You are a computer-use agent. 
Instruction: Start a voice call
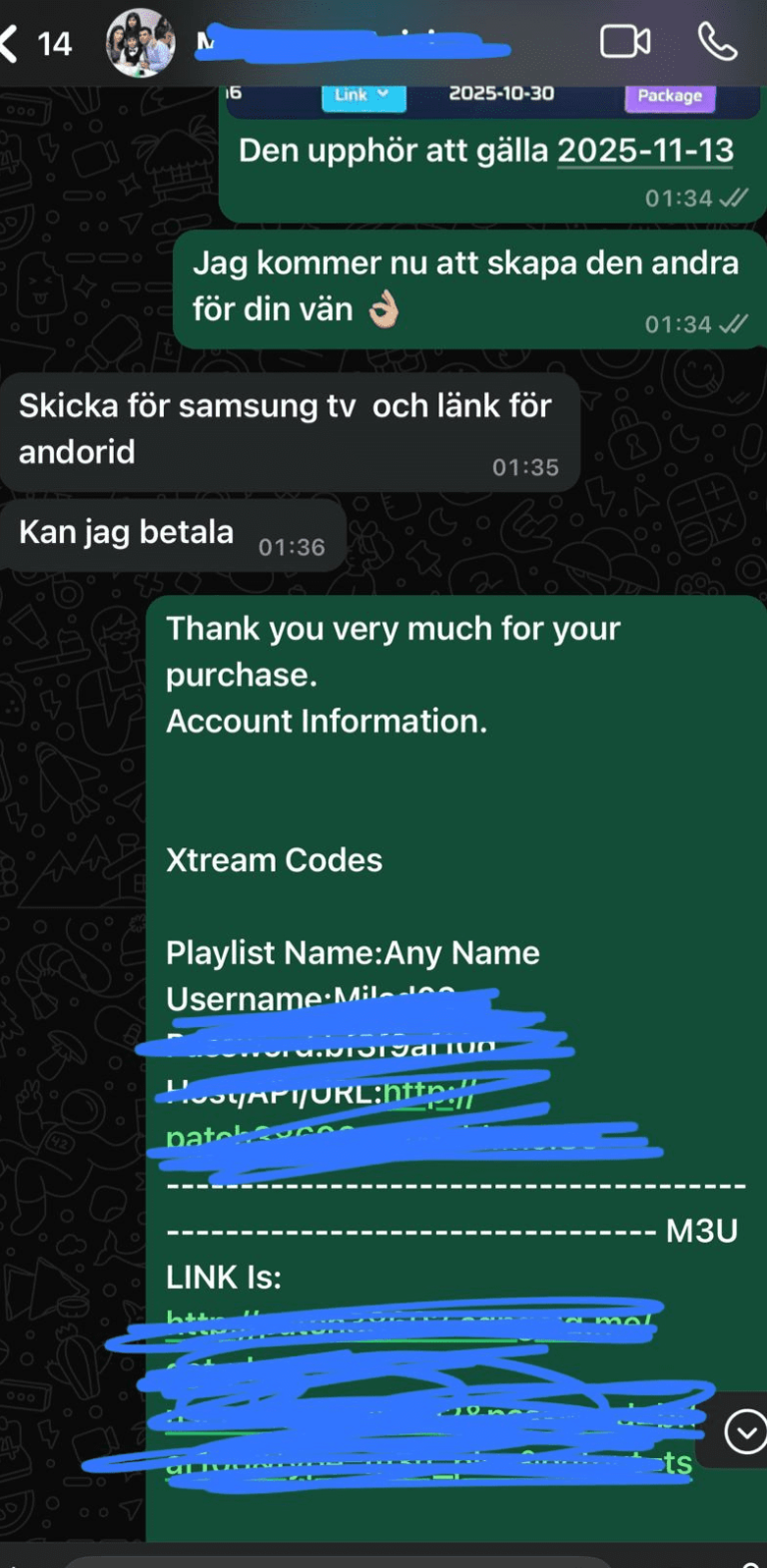[717, 42]
